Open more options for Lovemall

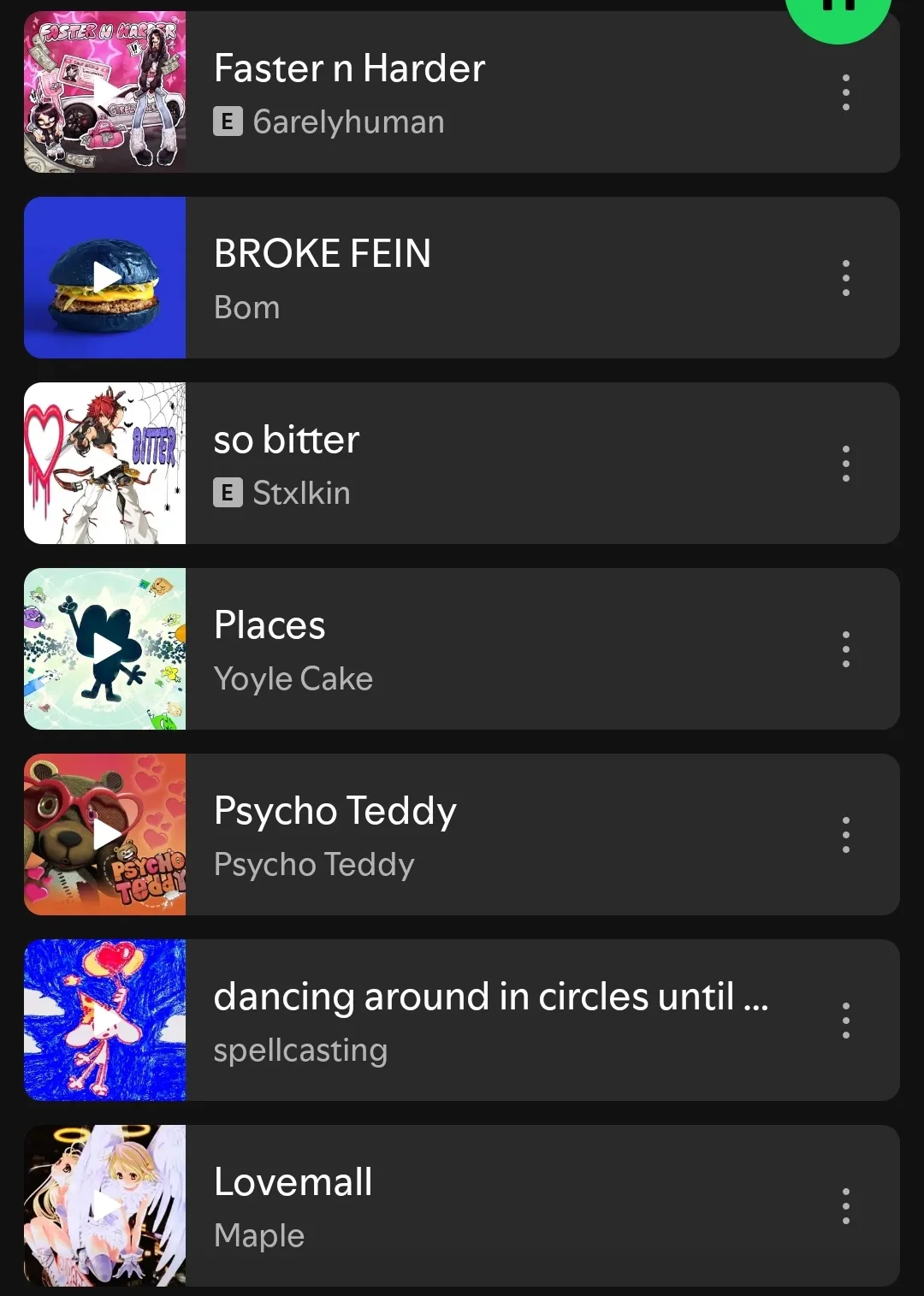click(x=845, y=1206)
